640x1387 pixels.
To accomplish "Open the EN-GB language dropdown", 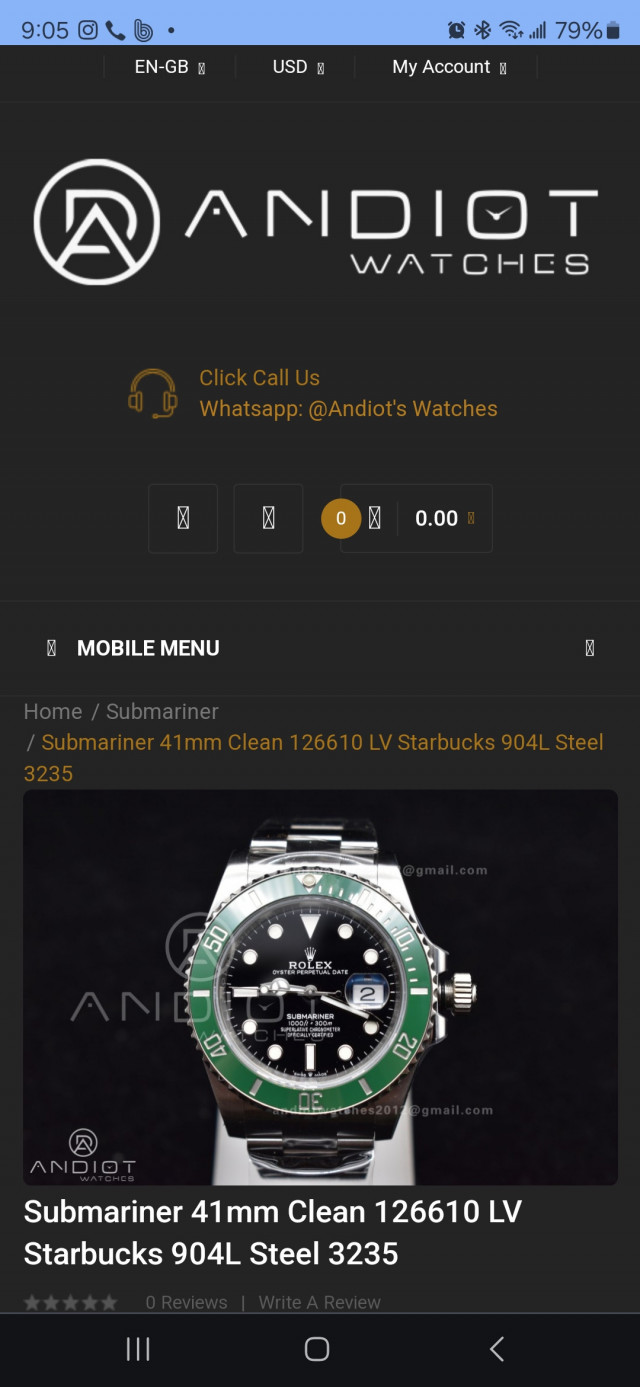I will (169, 67).
